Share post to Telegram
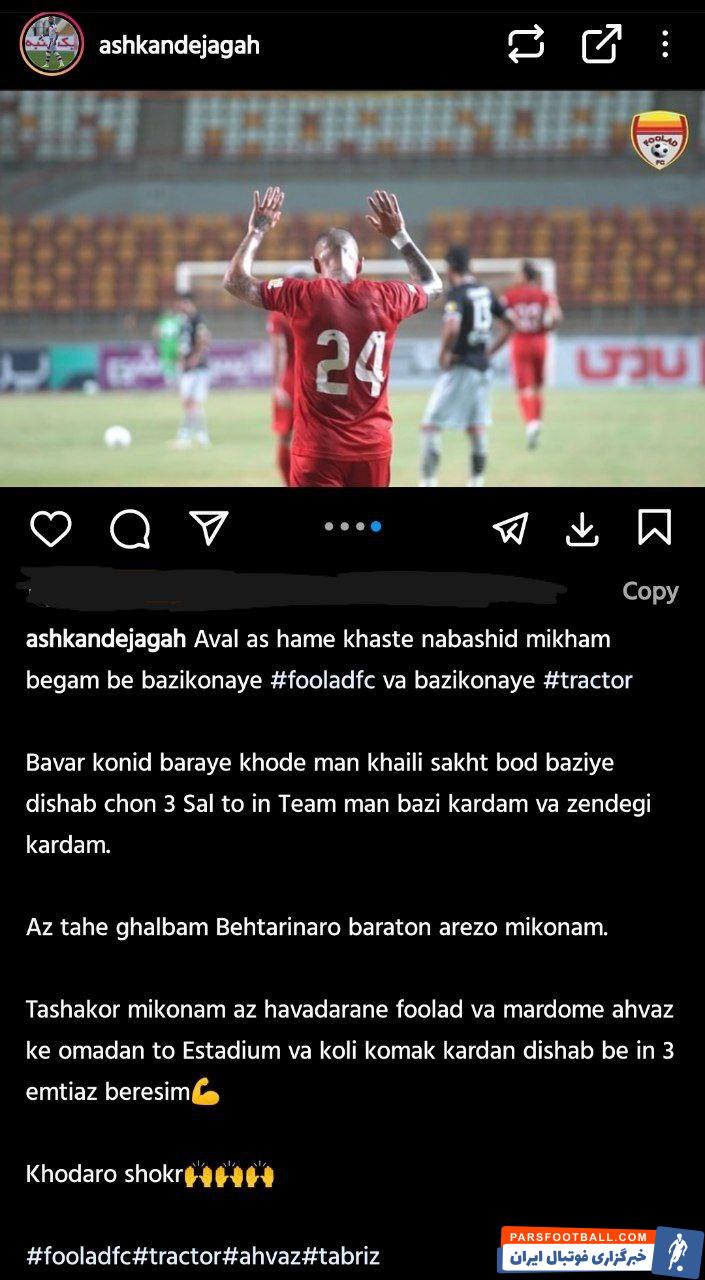Image resolution: width=705 pixels, height=1280 pixels. pyautogui.click(x=511, y=528)
